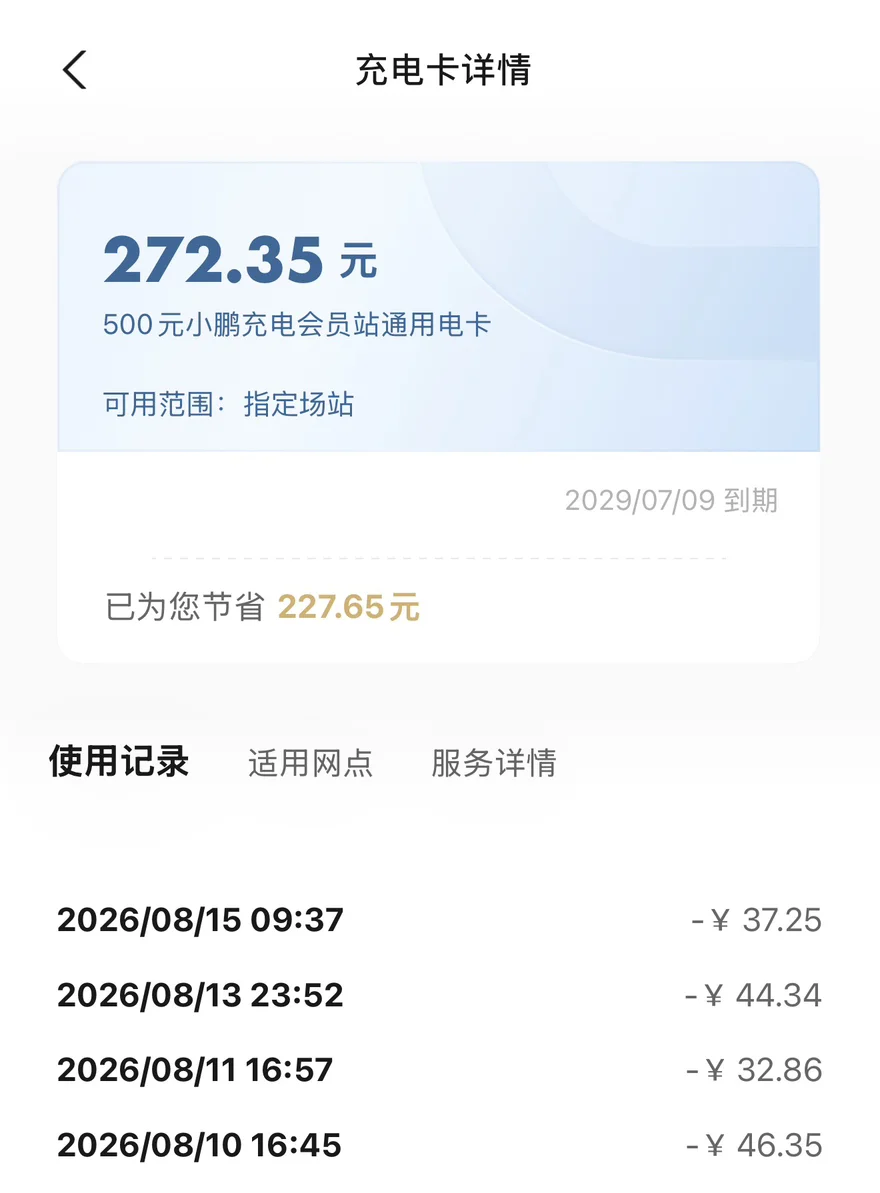Open the 2026/08/13 23:52 usage record
Image resolution: width=880 pixels, height=1193 pixels.
[x=440, y=995]
